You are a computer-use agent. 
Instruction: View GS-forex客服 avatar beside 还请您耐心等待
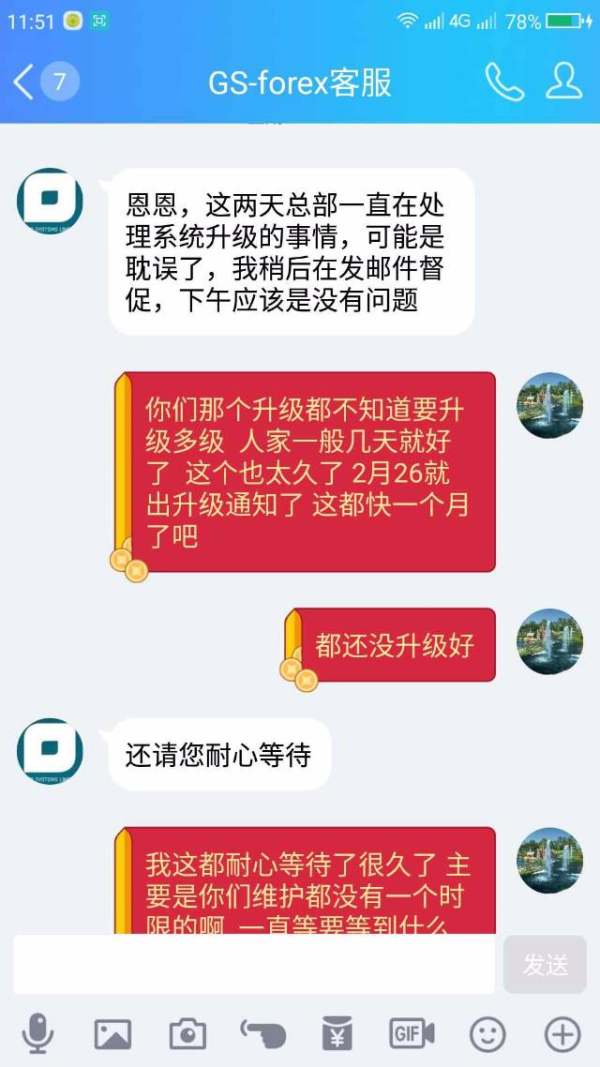50,751
